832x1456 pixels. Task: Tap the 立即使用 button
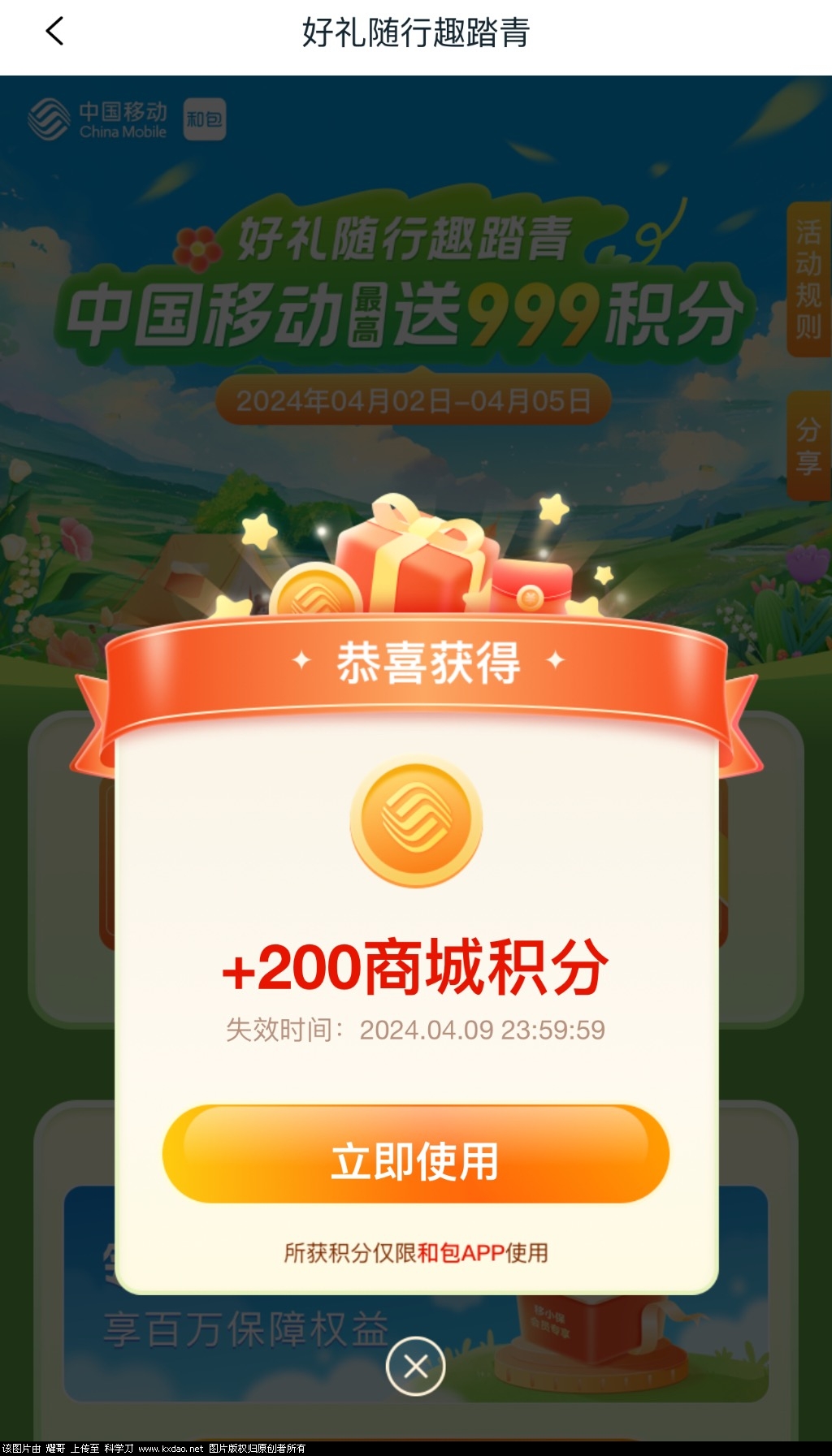[415, 1154]
